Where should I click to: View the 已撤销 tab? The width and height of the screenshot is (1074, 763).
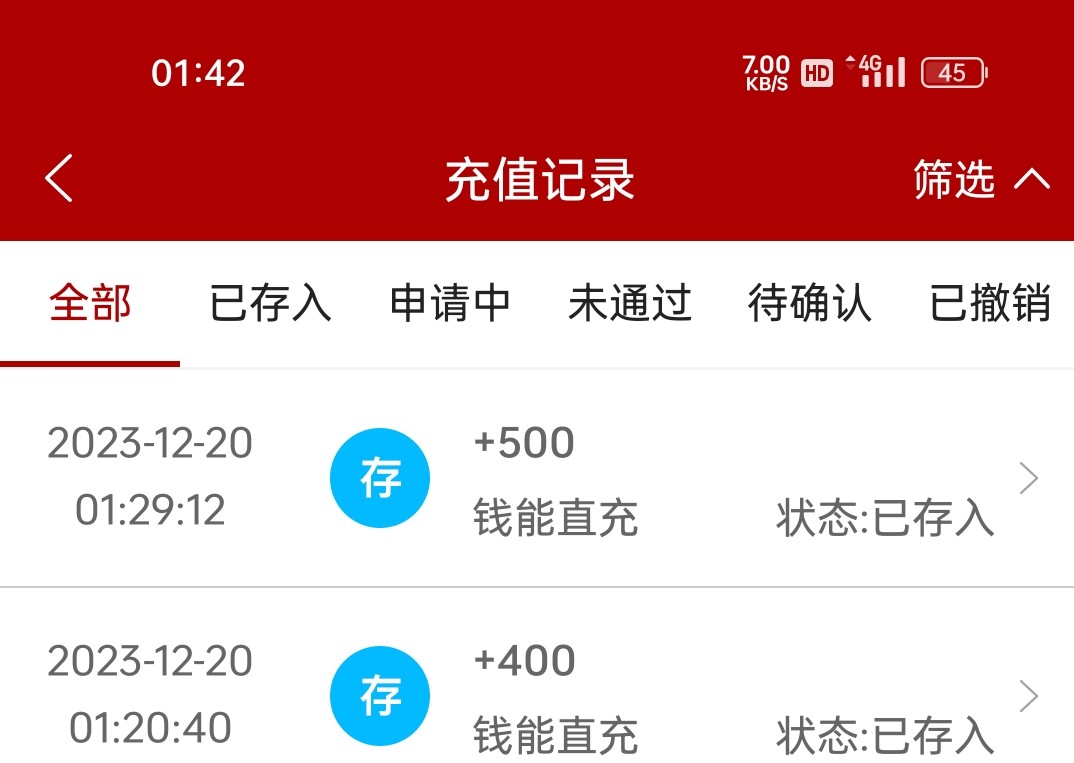coord(990,304)
